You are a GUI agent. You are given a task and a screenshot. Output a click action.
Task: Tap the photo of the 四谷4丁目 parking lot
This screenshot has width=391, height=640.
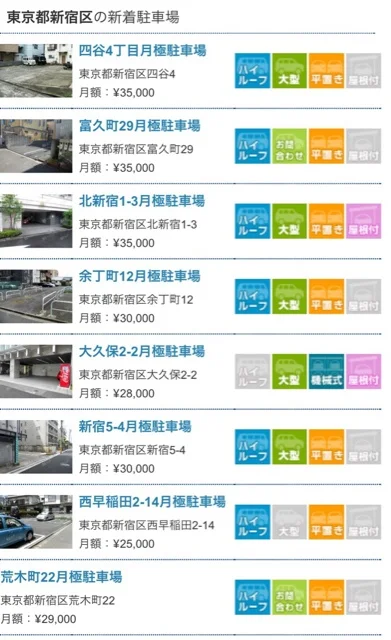(x=36, y=71)
